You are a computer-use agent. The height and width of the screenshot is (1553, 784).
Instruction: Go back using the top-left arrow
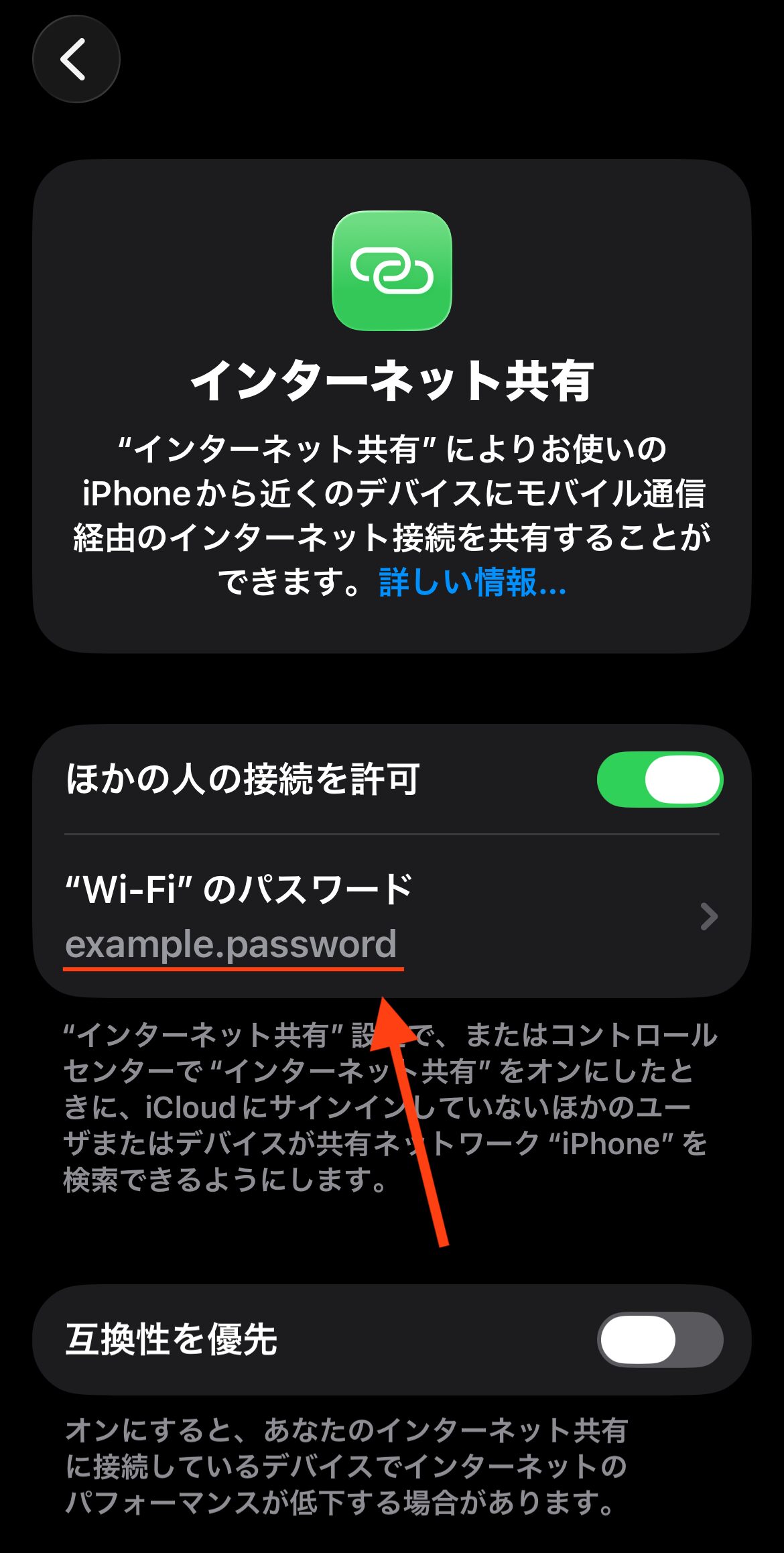point(76,60)
